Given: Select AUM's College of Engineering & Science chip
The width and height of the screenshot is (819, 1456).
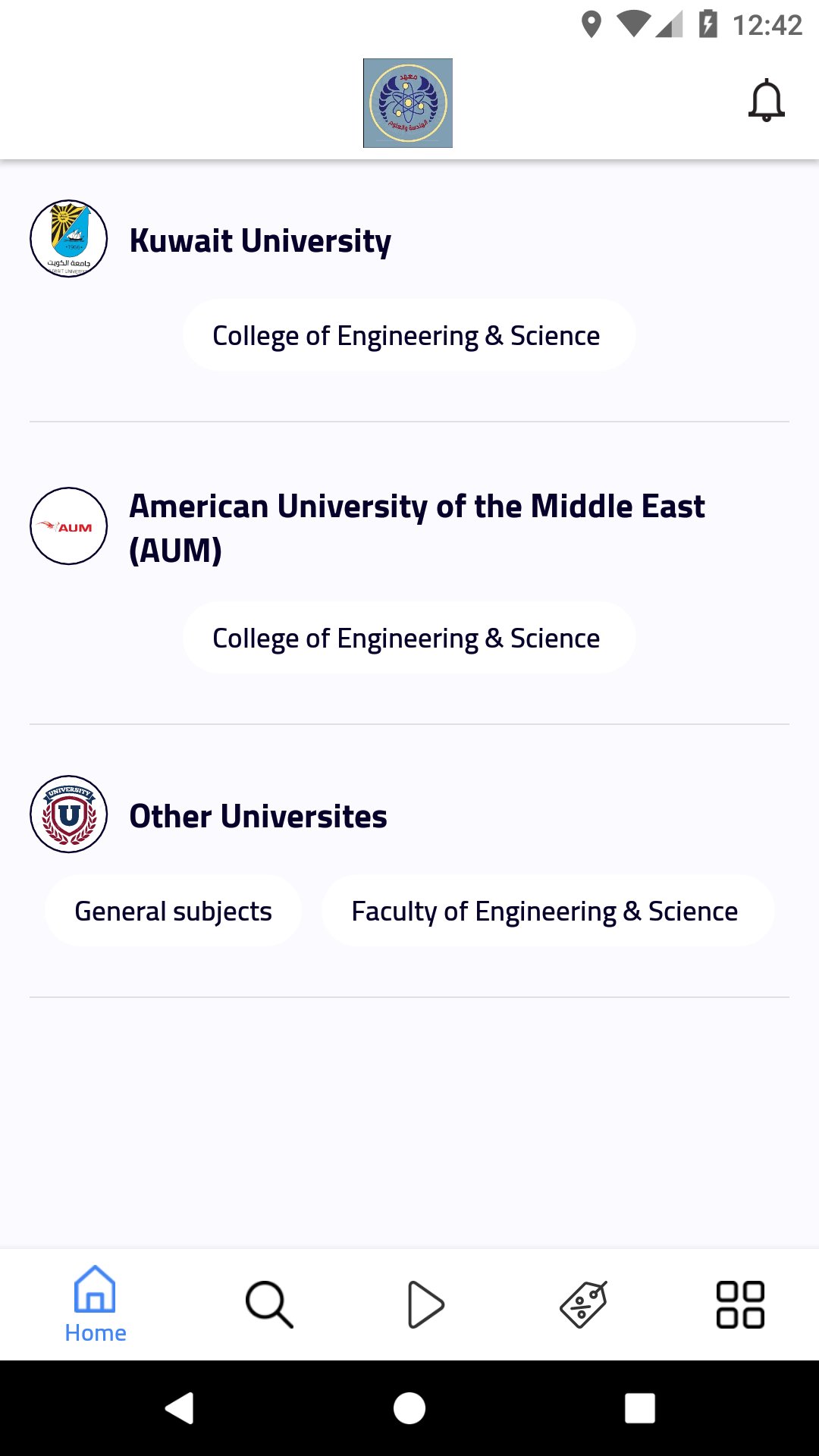Looking at the screenshot, I should pos(408,638).
